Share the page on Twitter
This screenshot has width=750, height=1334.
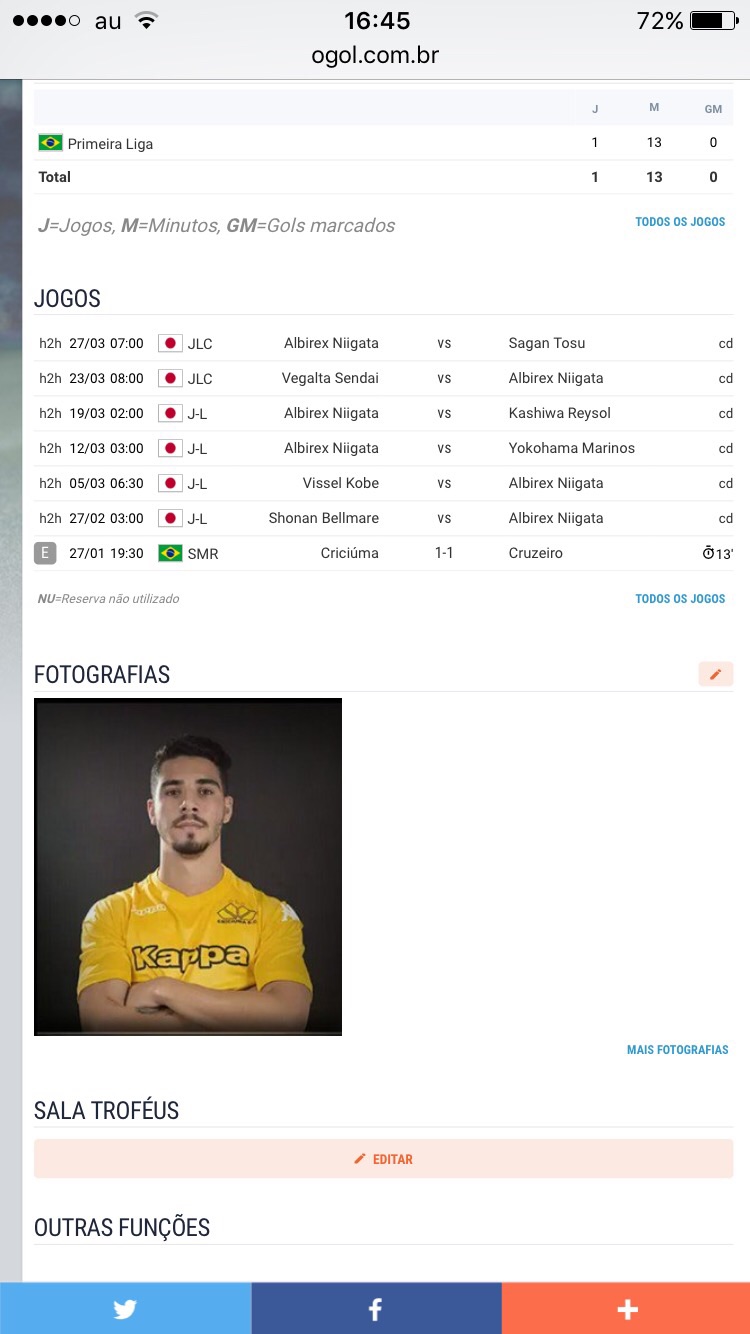125,1308
